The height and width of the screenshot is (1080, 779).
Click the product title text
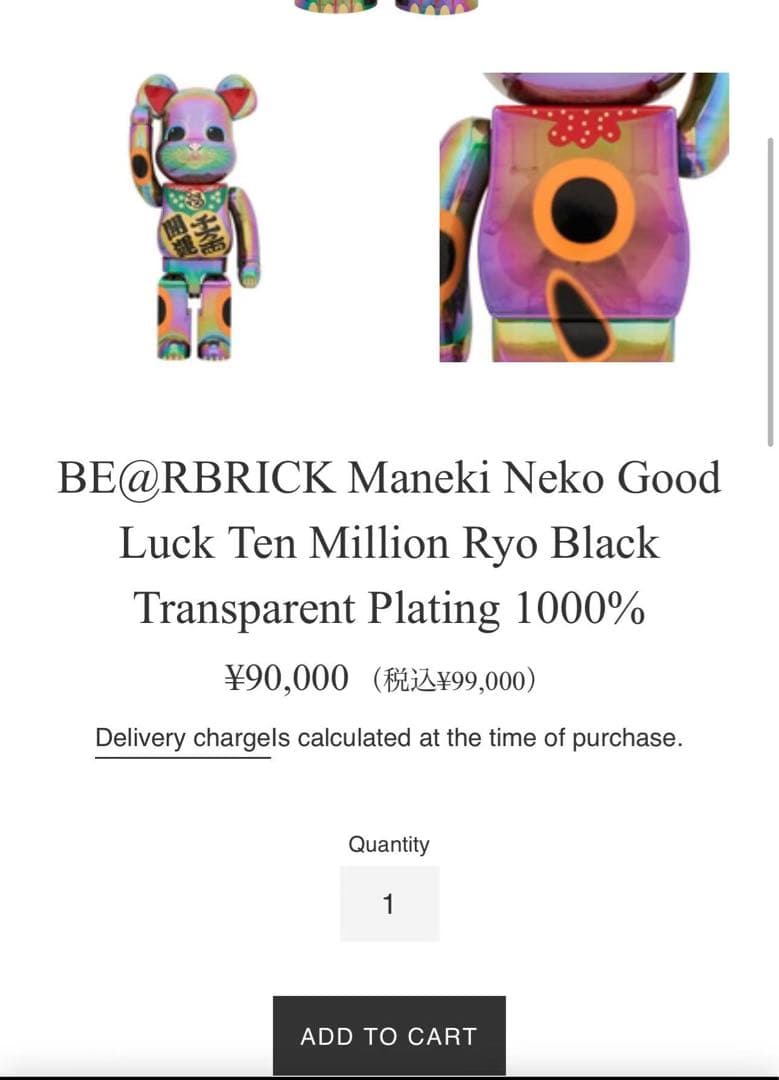[389, 543]
